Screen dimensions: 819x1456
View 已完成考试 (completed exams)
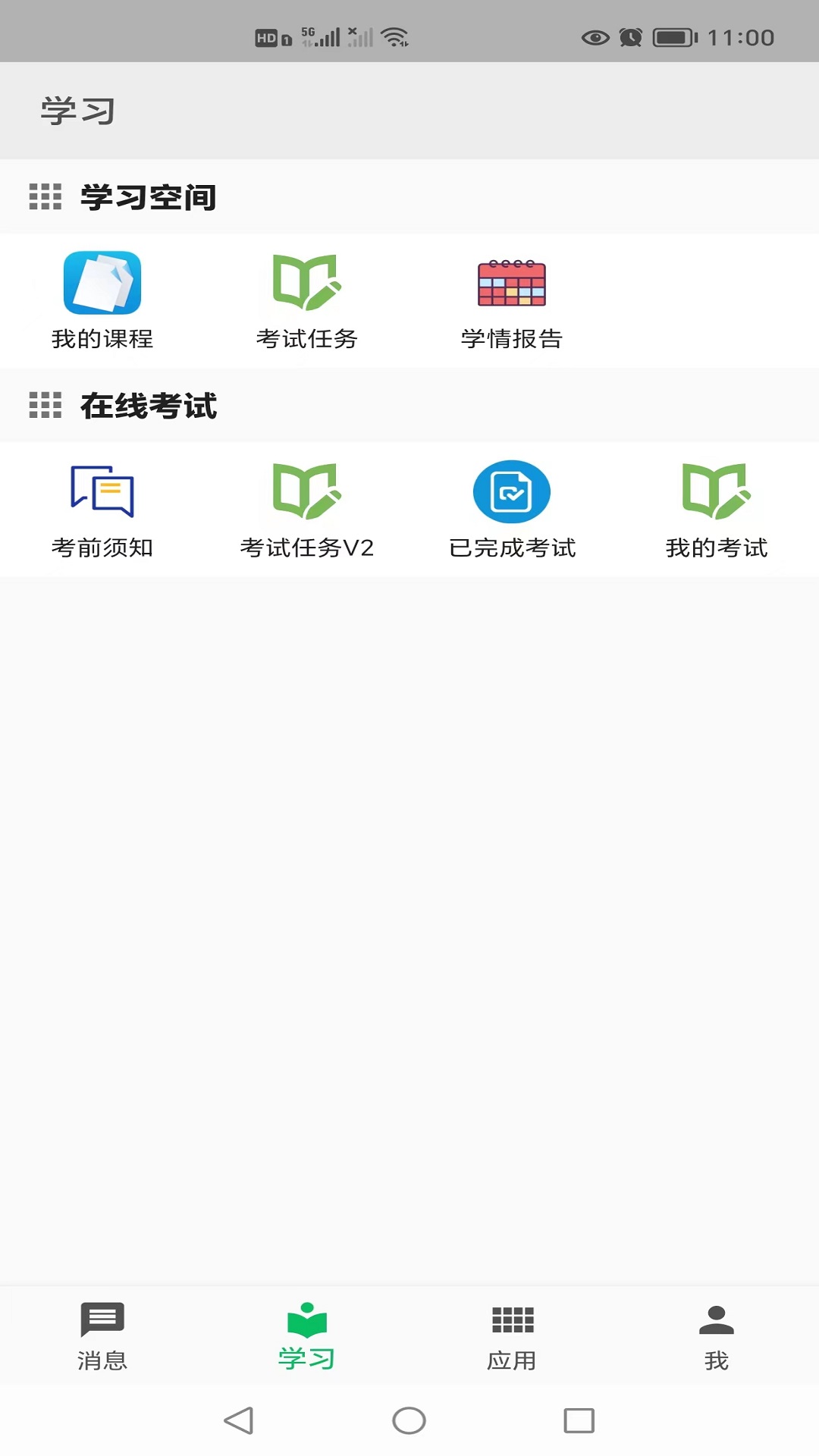[511, 508]
